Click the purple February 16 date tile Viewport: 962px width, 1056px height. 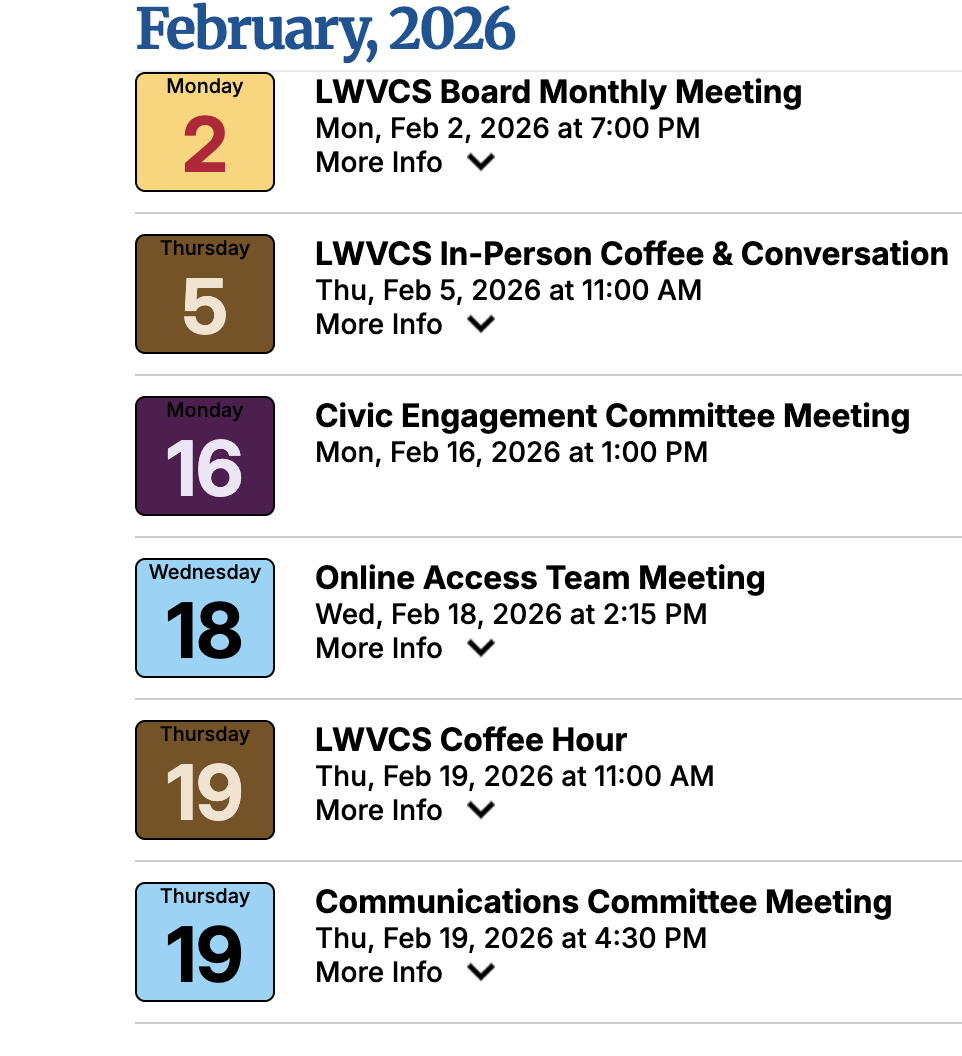point(204,455)
